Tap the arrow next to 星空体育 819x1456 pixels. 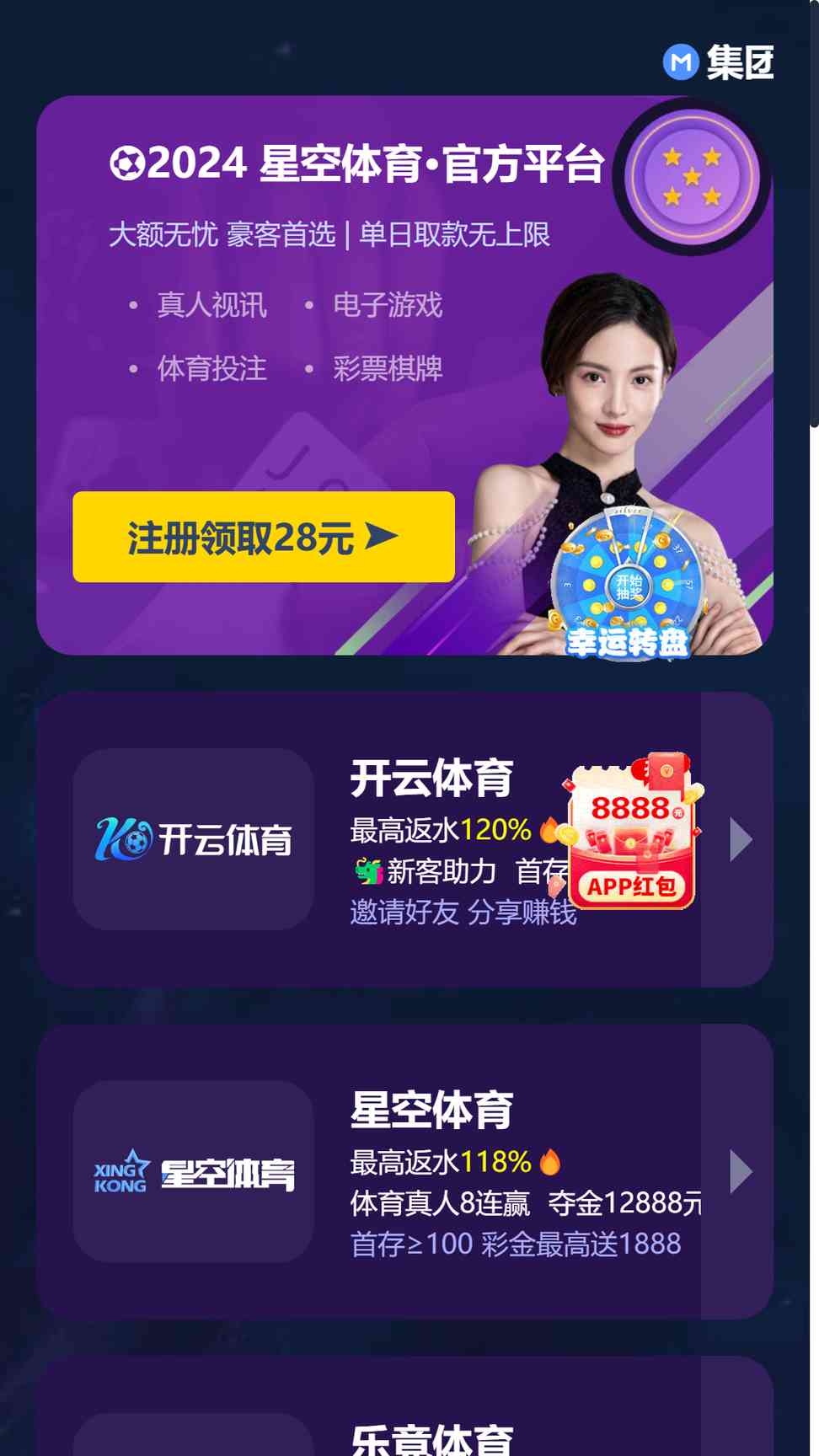[740, 1171]
